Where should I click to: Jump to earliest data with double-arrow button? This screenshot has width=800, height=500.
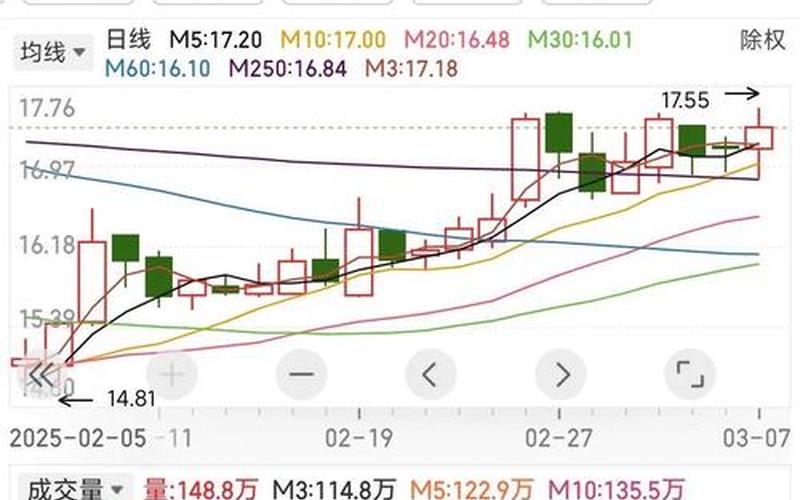[42, 375]
